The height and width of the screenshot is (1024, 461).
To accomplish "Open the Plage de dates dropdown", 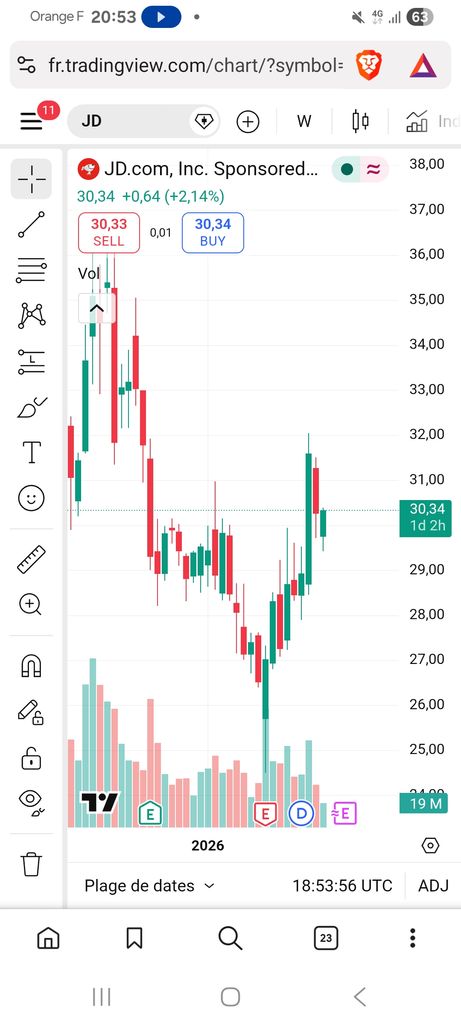I will [150, 886].
